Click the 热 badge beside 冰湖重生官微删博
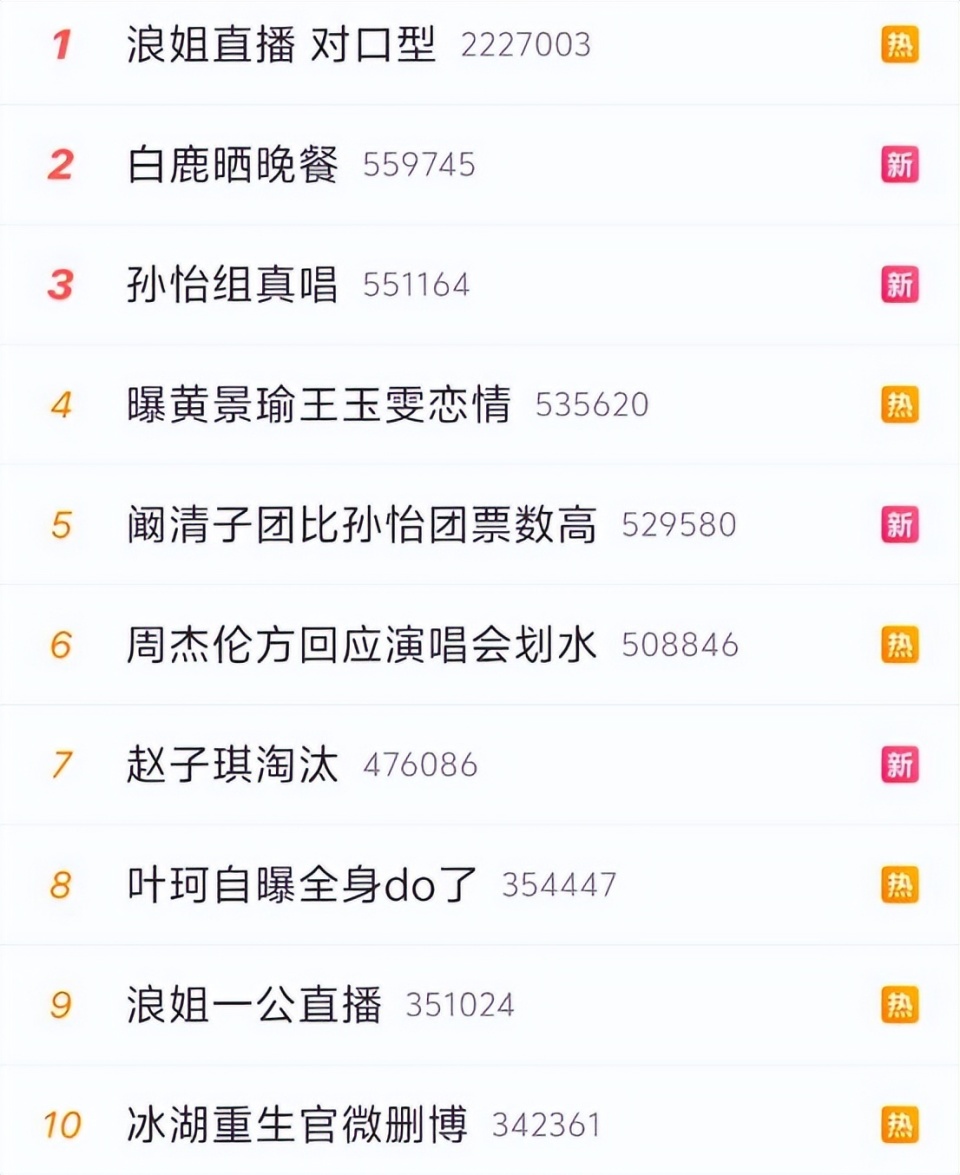Screen dimensions: 960x1175 pyautogui.click(x=898, y=1124)
